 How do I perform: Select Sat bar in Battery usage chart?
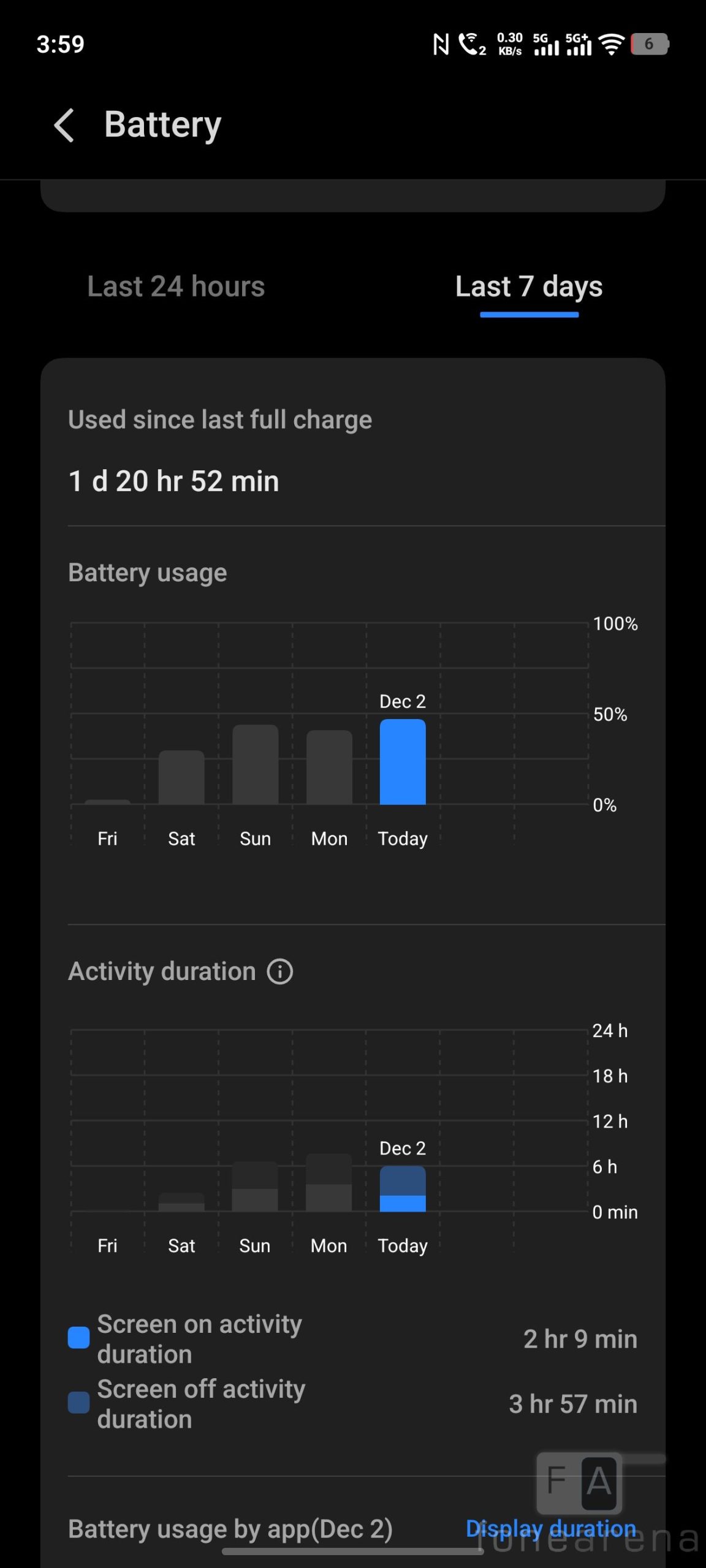click(x=181, y=777)
